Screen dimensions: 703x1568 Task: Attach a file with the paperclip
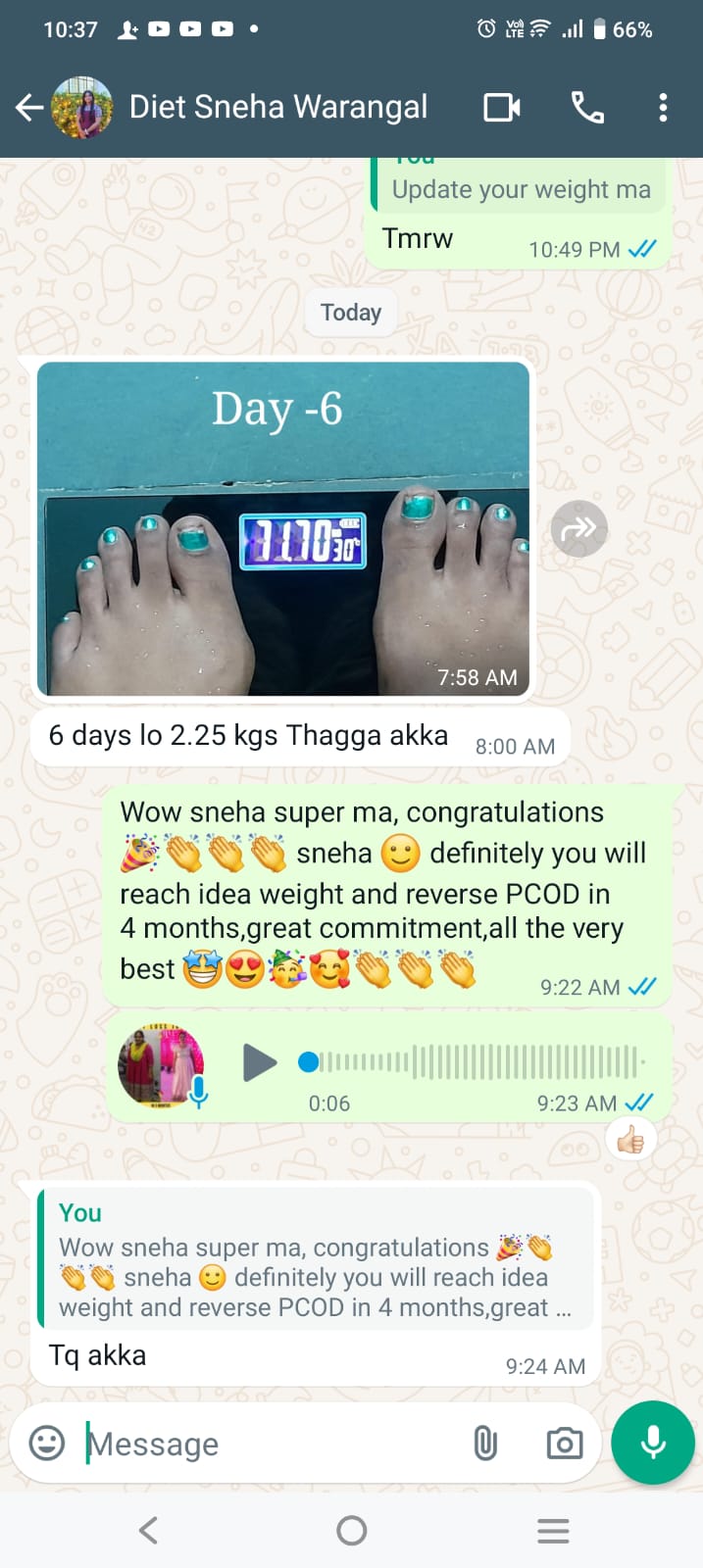click(x=485, y=1443)
